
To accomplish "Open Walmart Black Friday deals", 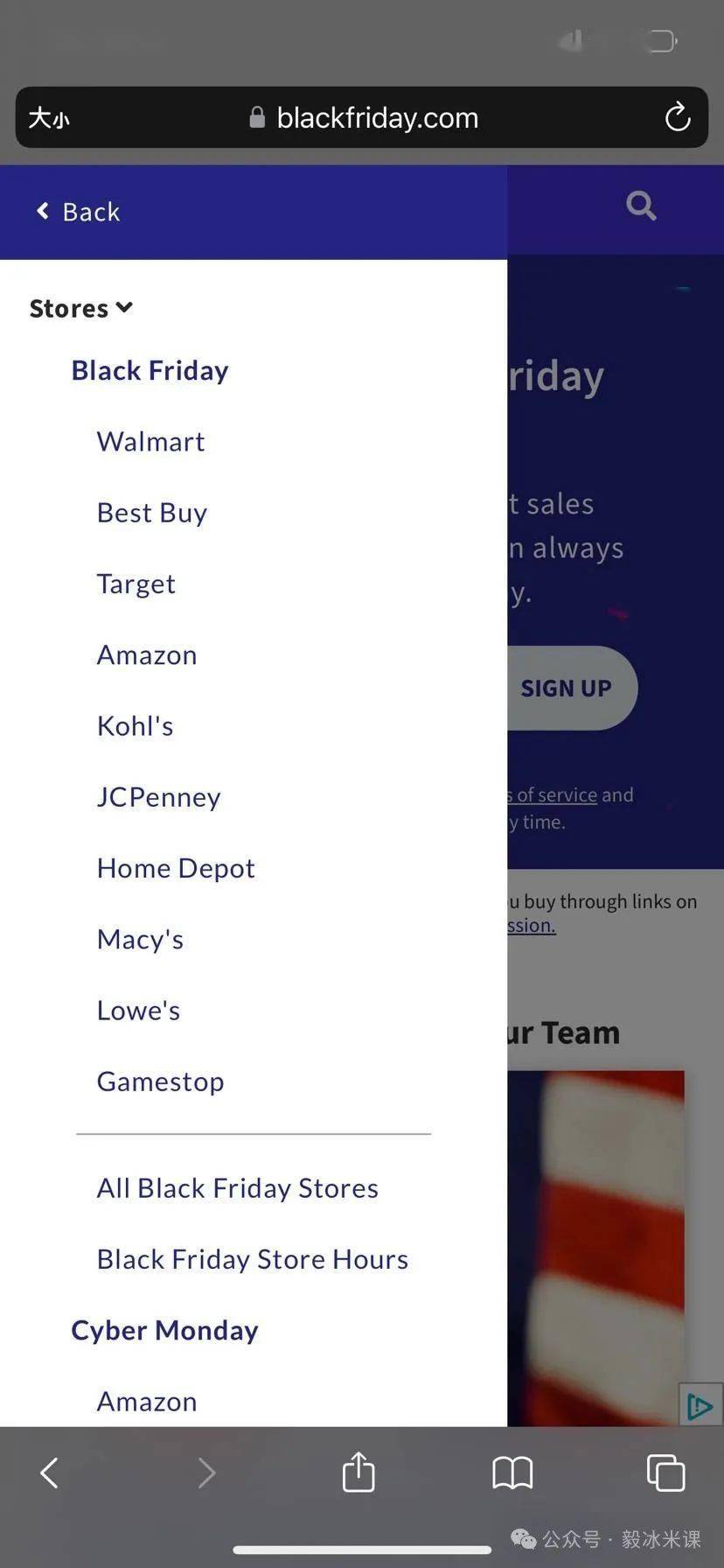I will pos(150,442).
